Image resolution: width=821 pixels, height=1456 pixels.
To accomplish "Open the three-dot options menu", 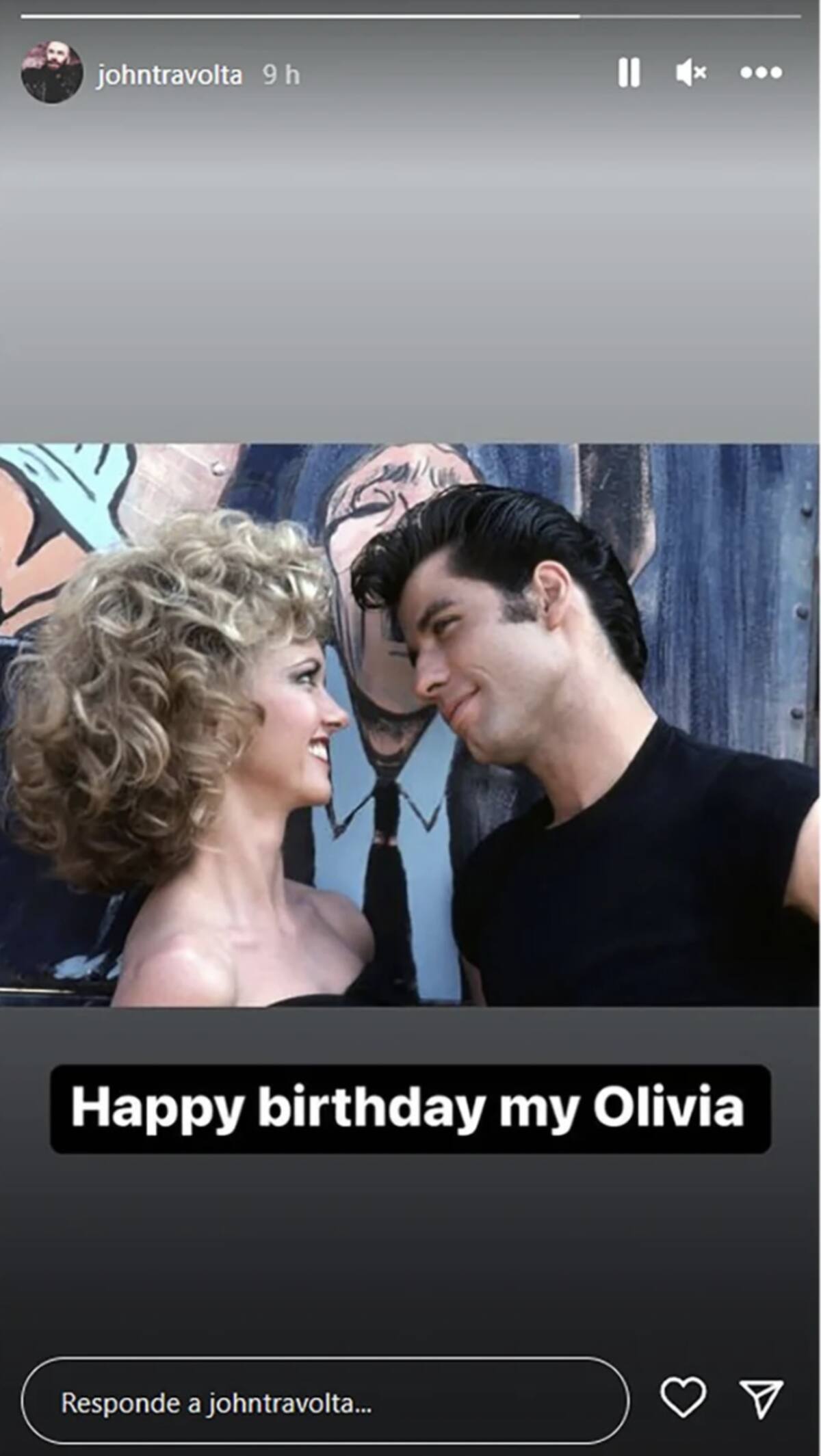I will 761,72.
